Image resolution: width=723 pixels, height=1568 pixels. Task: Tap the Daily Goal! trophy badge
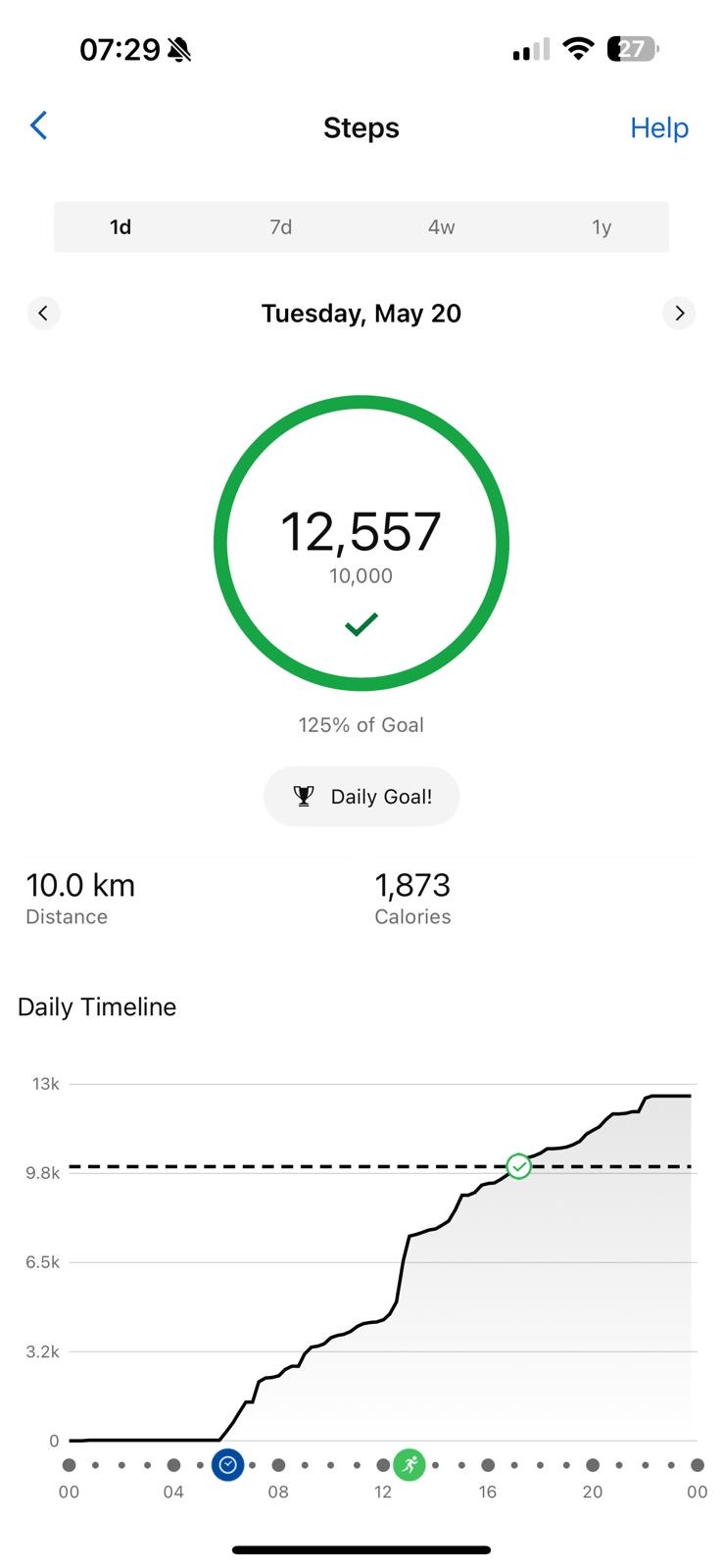(x=361, y=797)
